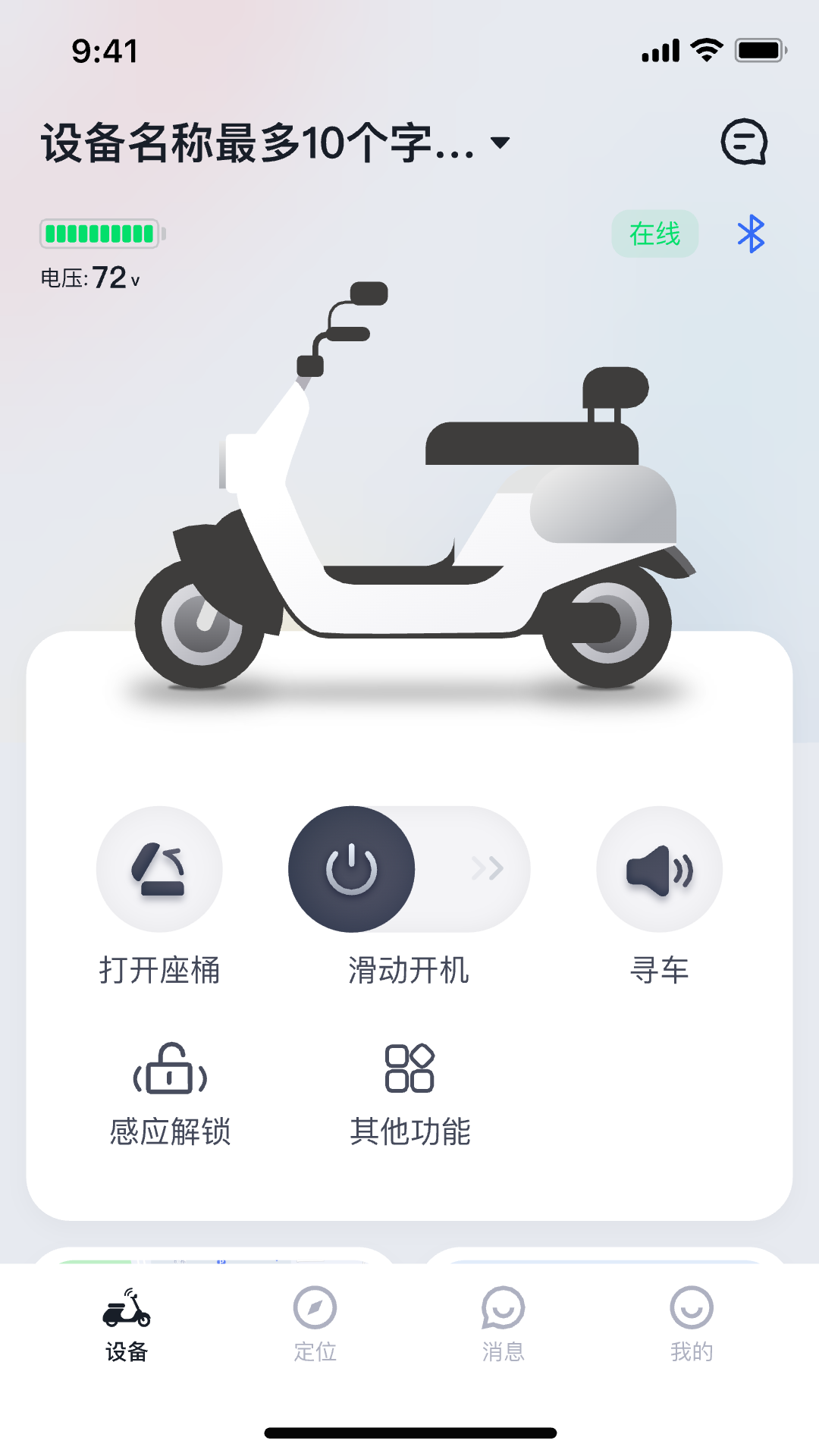Tap the 寻车 speaker icon to find vehicle
819x1456 pixels.
tap(659, 869)
